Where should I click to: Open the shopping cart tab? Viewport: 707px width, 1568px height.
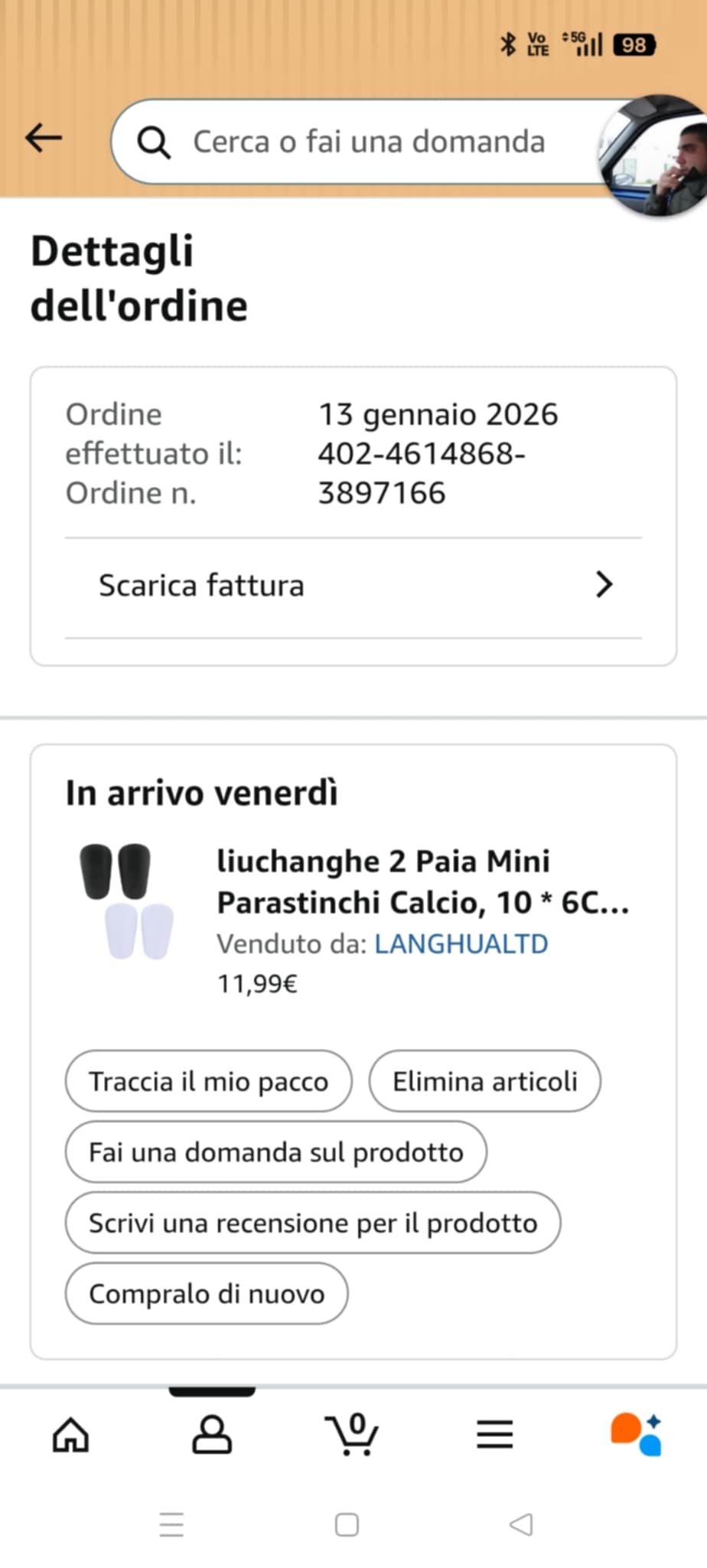(353, 1434)
